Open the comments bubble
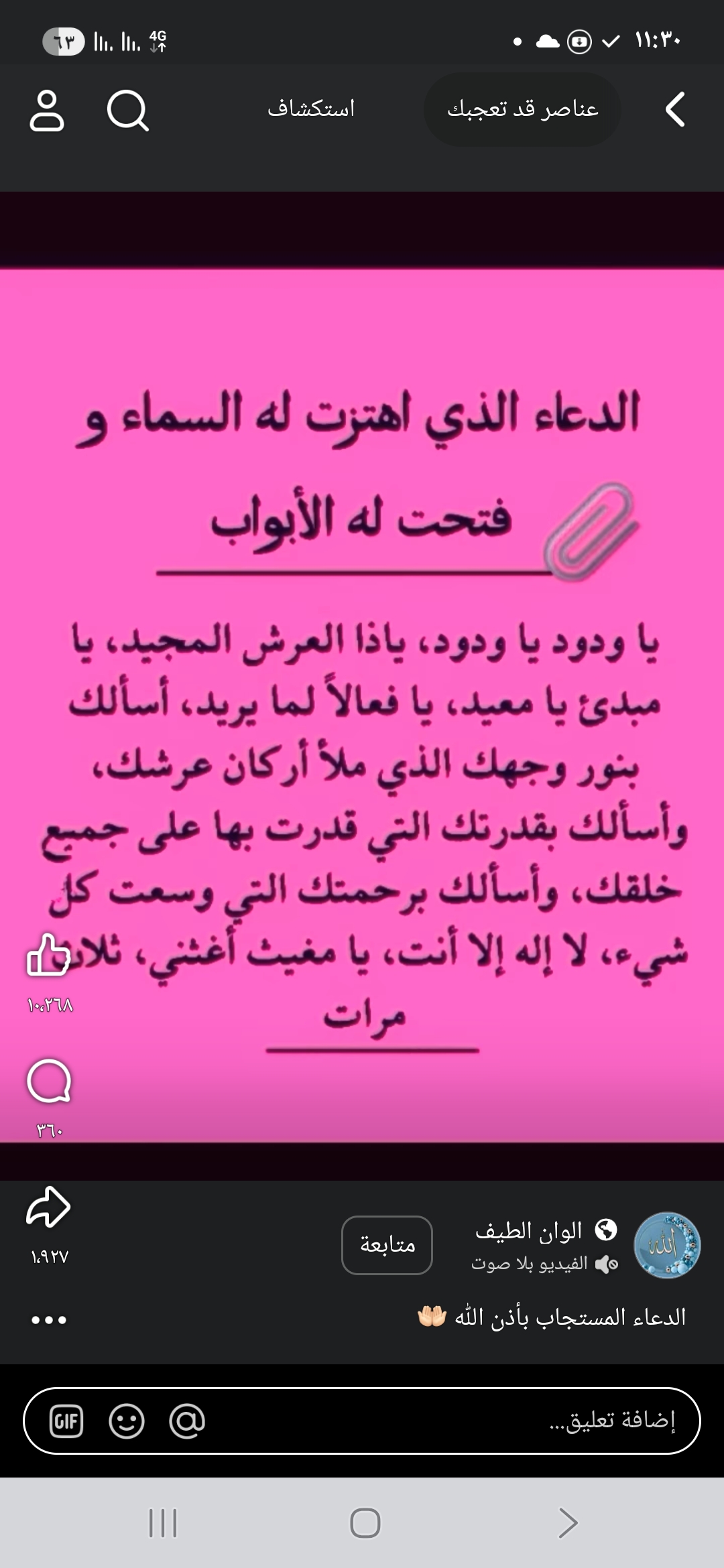The height and width of the screenshot is (1568, 724). [x=49, y=1081]
